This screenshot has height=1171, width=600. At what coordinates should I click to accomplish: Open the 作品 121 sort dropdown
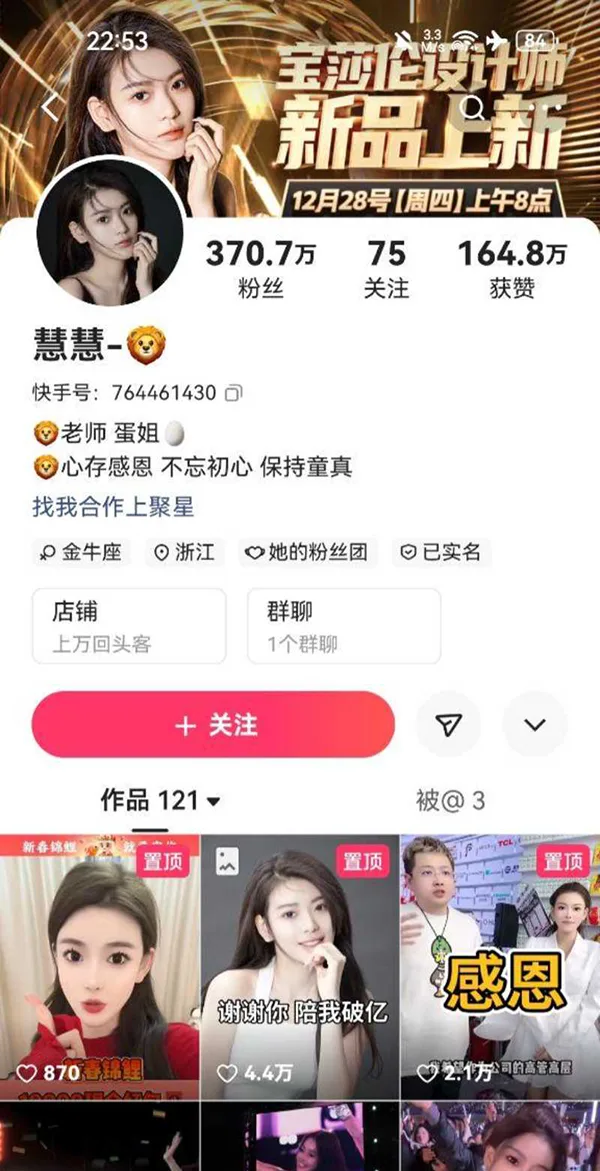click(161, 800)
